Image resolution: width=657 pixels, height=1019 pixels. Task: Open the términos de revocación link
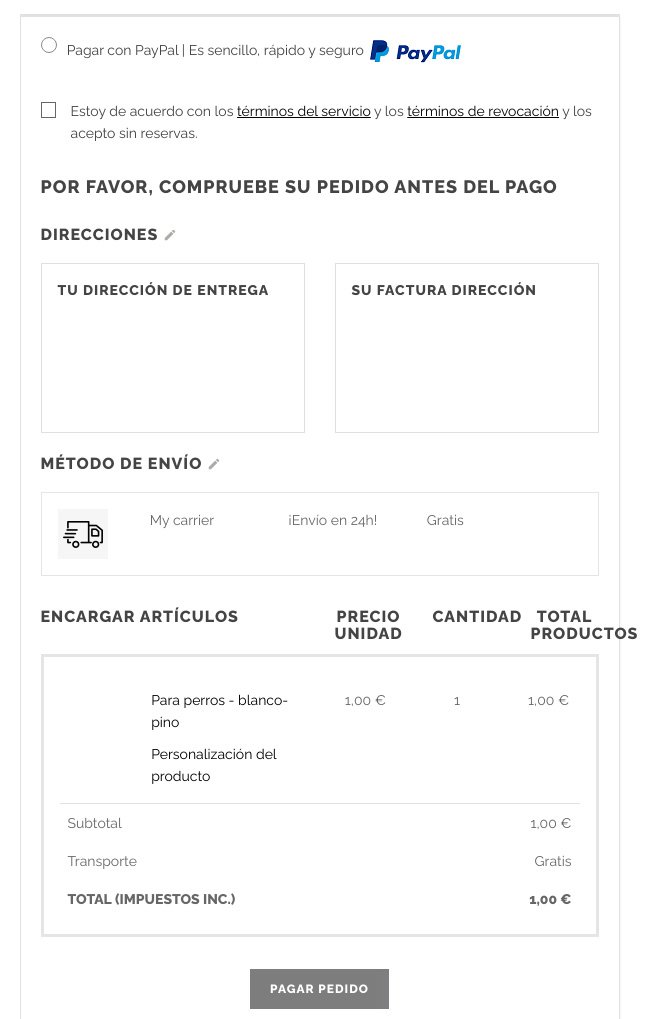(482, 112)
